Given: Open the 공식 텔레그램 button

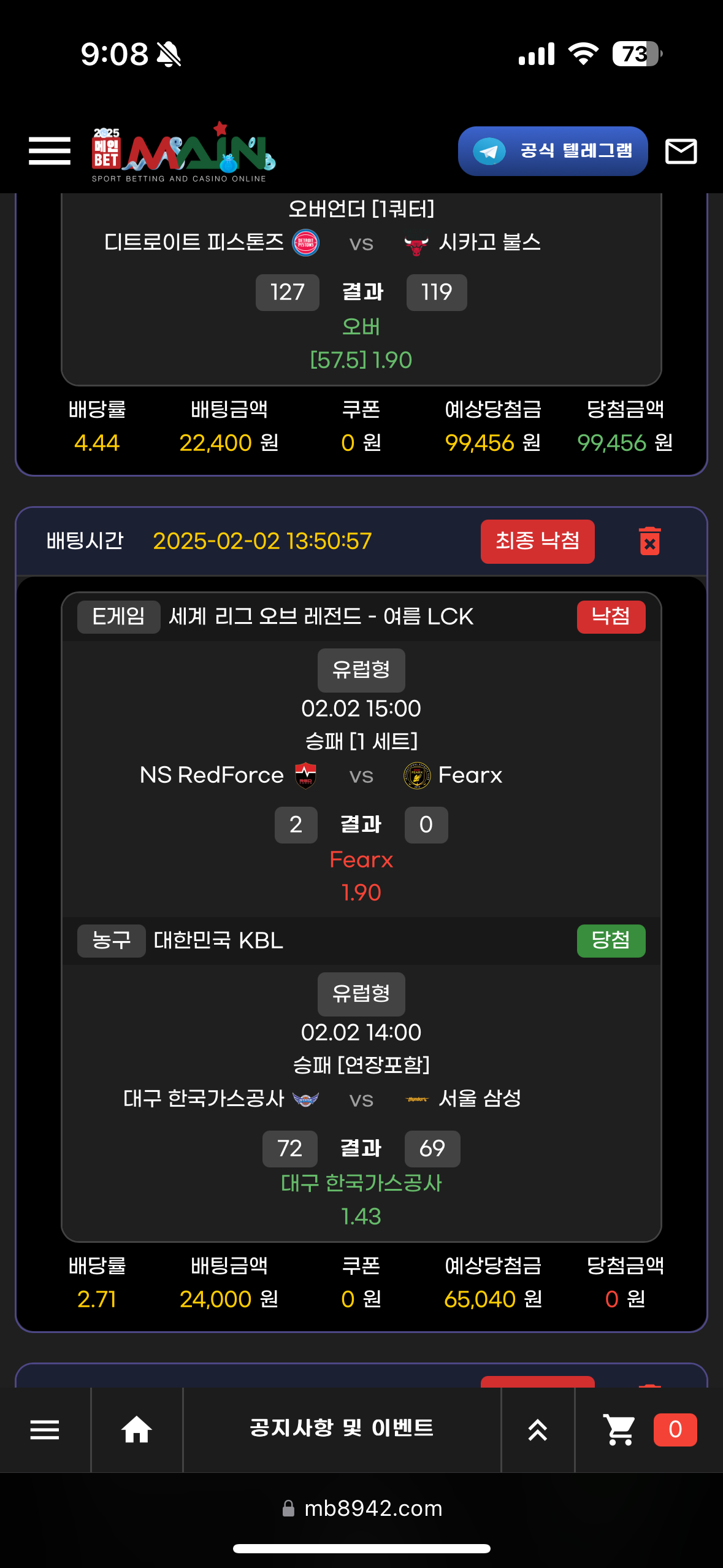Looking at the screenshot, I should point(553,151).
